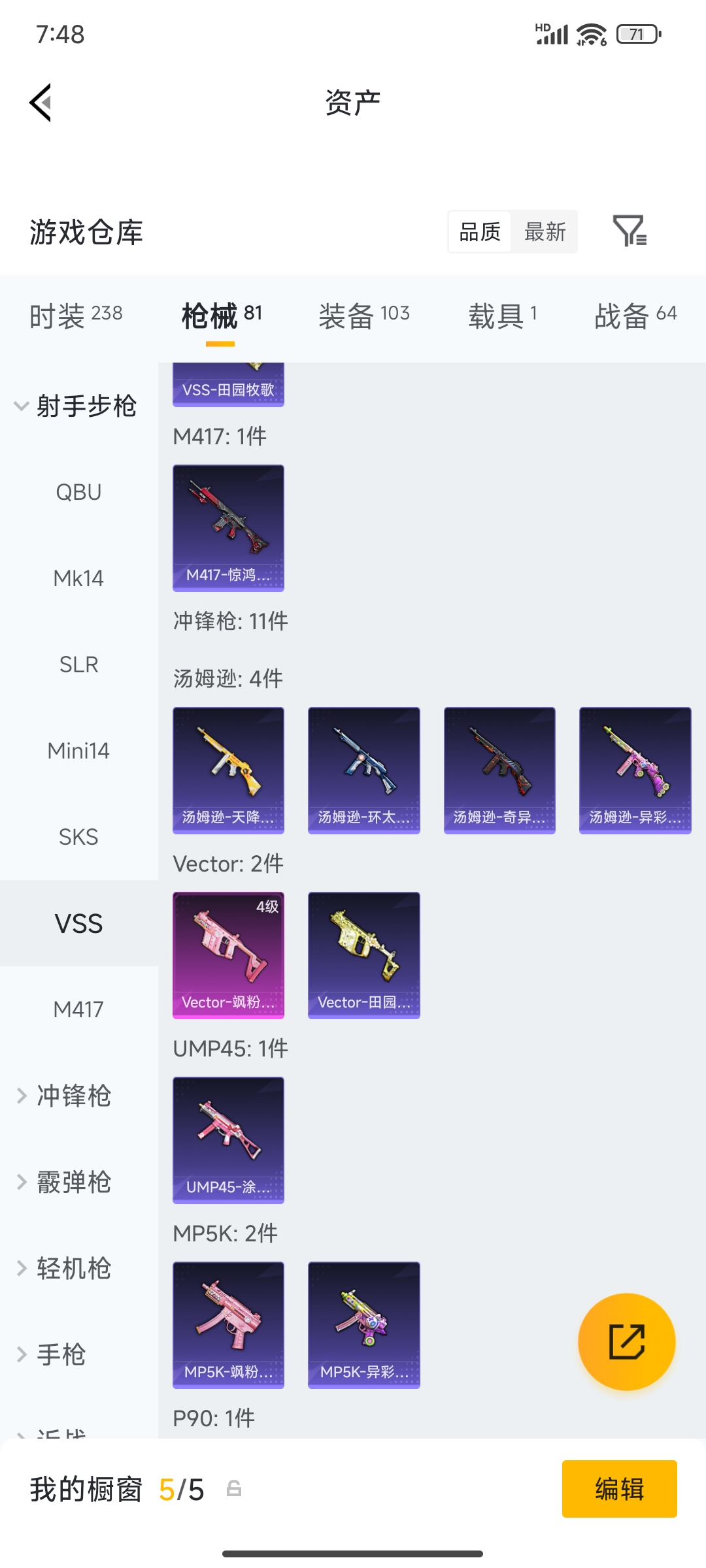Switch sorting to 最新
The height and width of the screenshot is (1568, 706).
click(545, 232)
